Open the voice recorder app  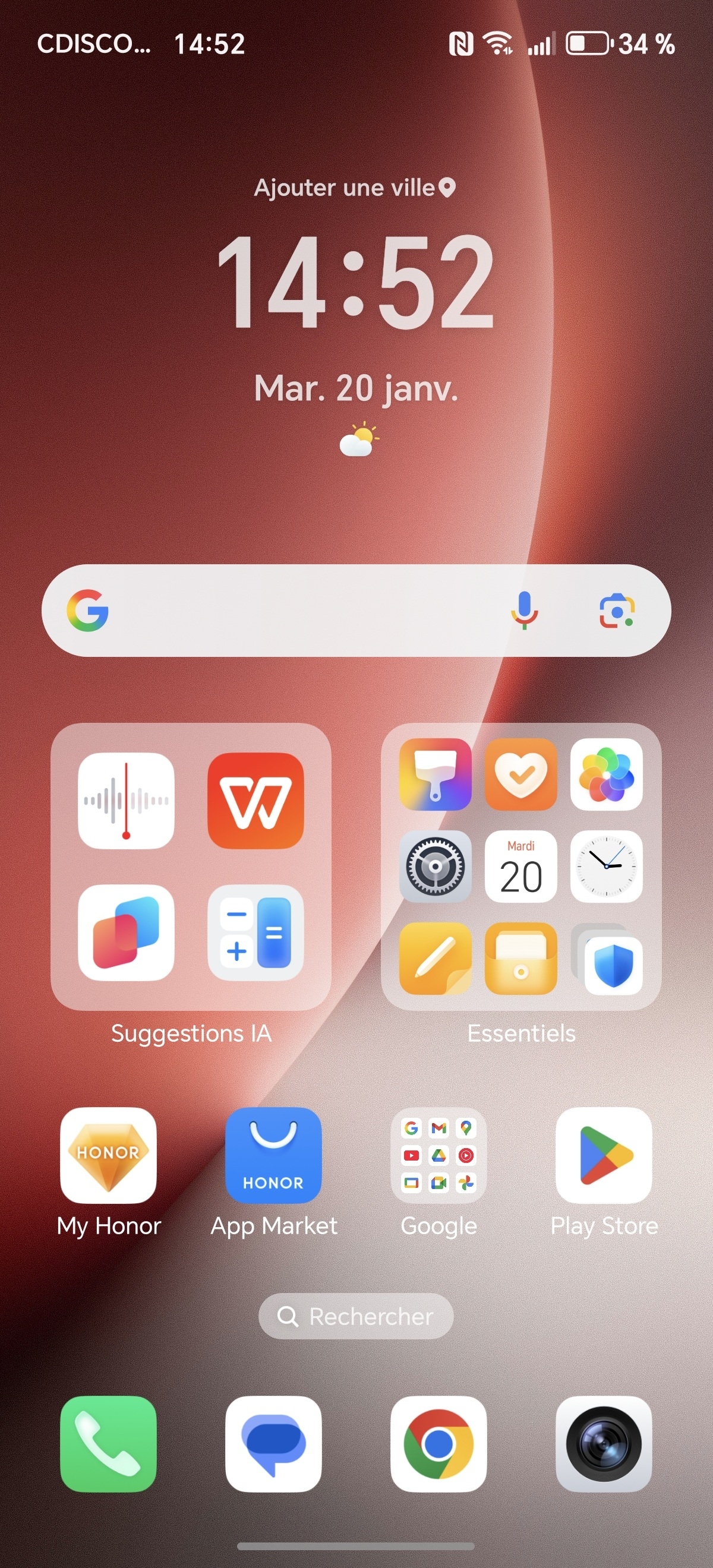coord(126,801)
